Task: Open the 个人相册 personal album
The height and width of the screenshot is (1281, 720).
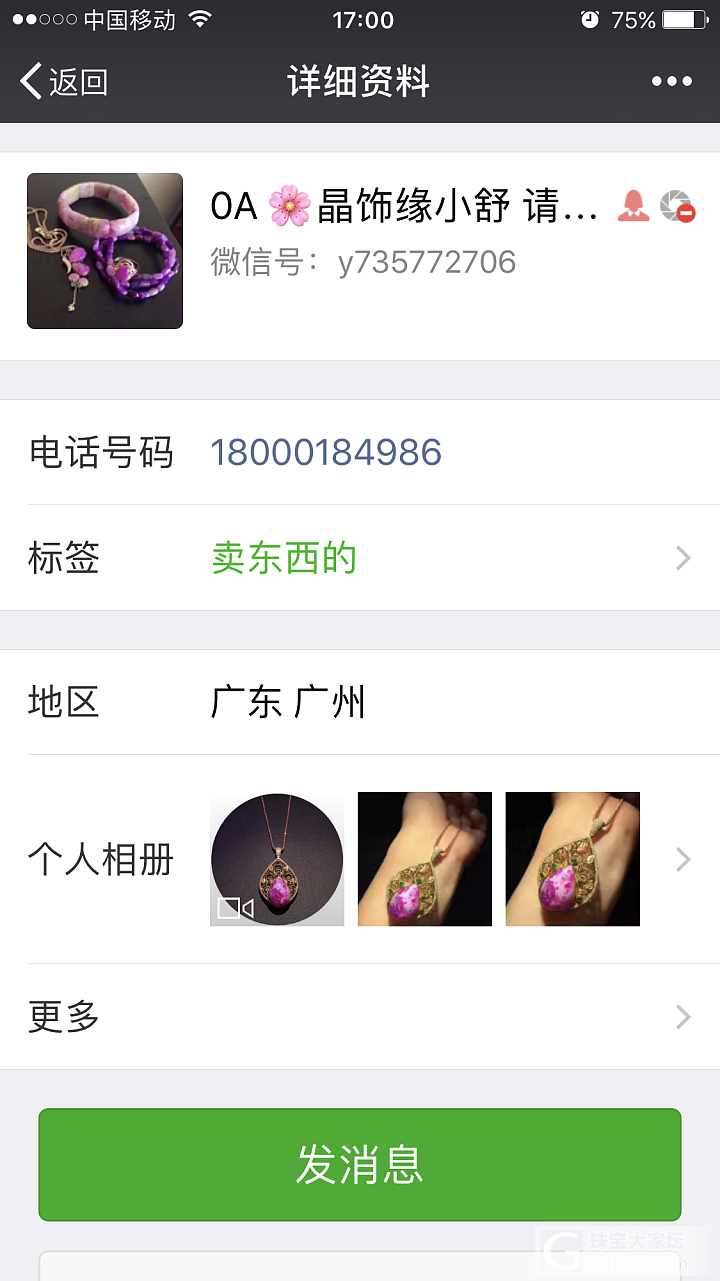Action: point(360,859)
